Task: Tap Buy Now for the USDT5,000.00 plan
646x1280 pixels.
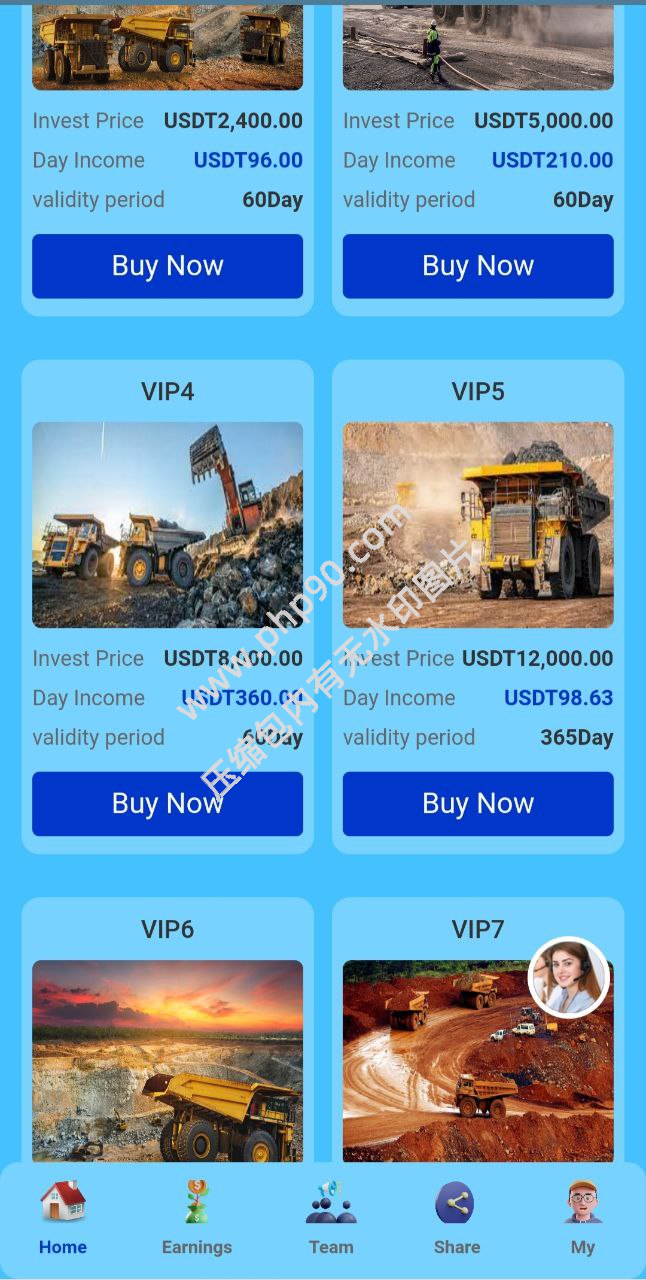Action: coord(478,266)
